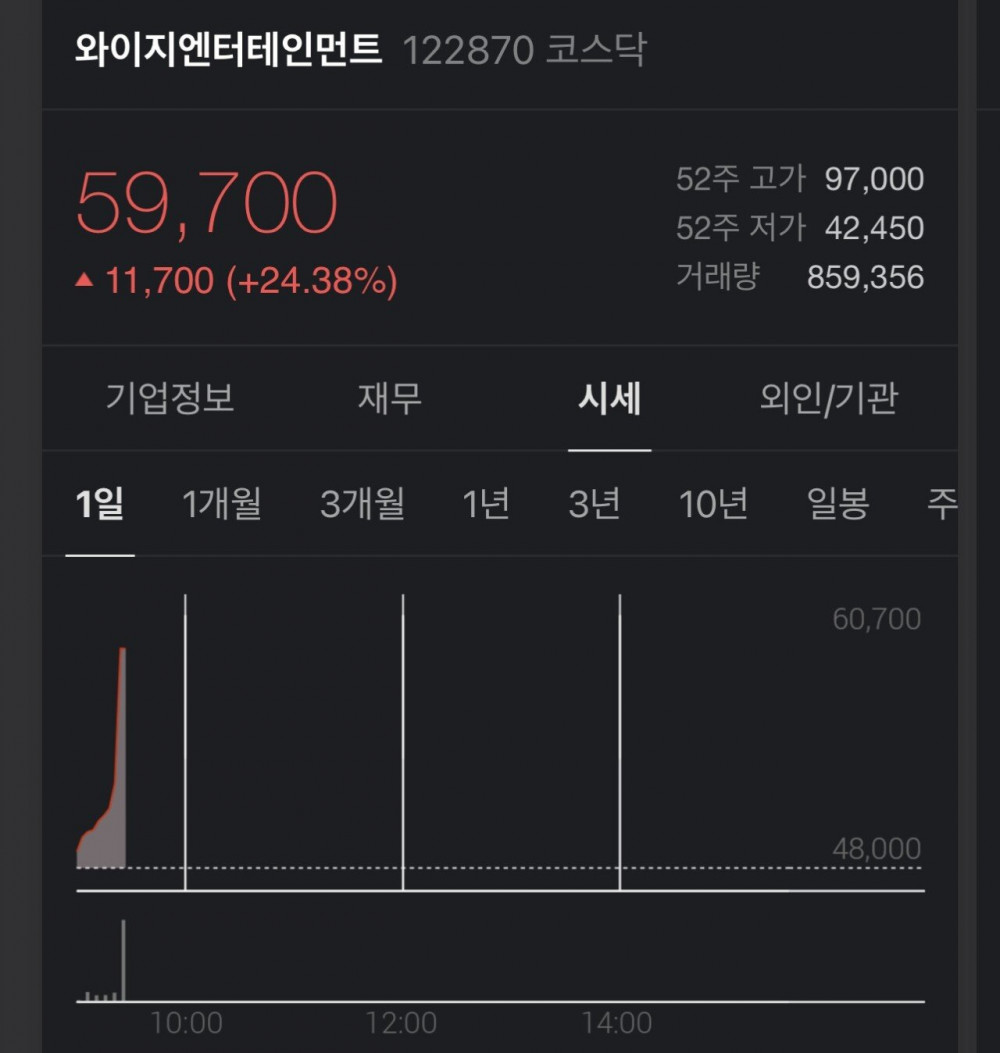The image size is (1000, 1053).
Task: Choose the 10년 chart period
Action: 714,504
